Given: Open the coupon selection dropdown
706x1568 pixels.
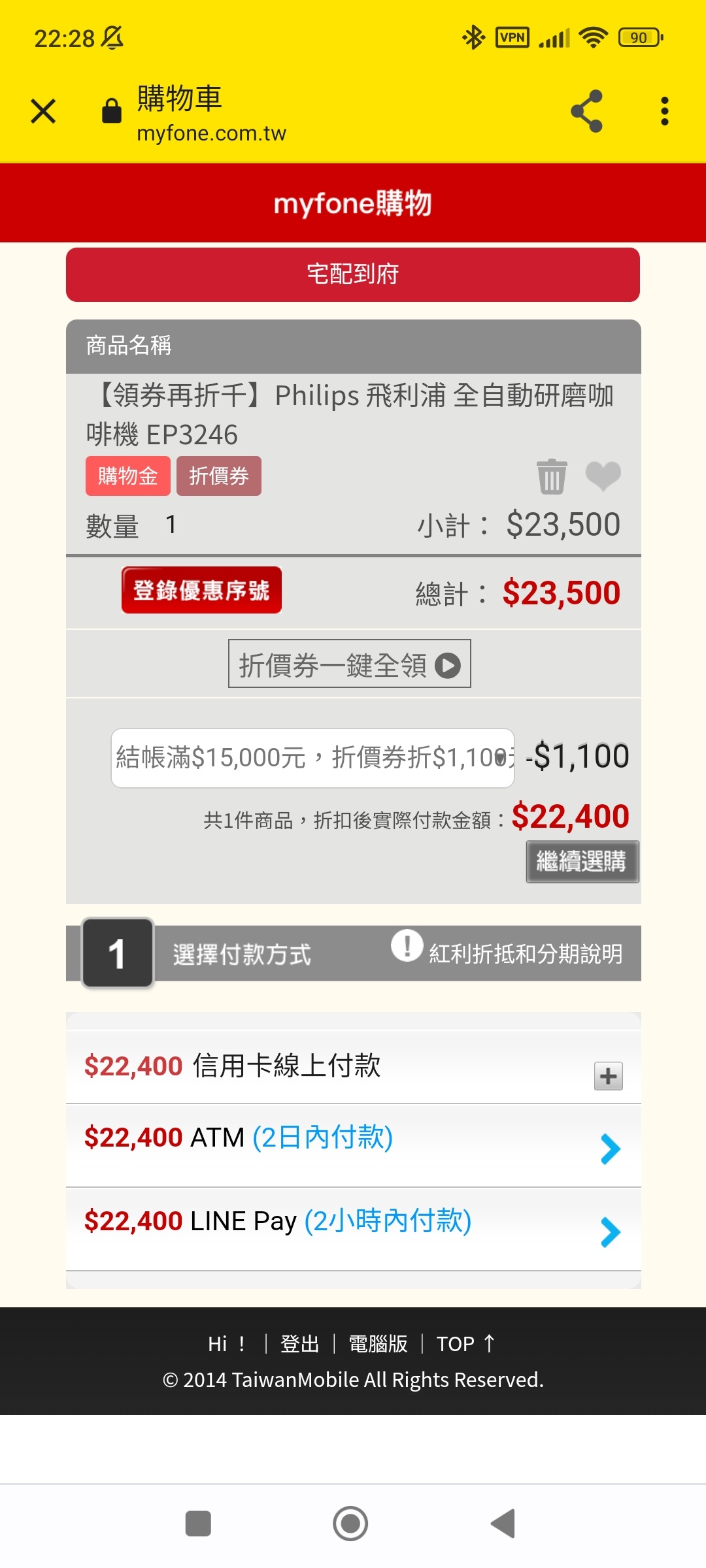Looking at the screenshot, I should [x=312, y=758].
